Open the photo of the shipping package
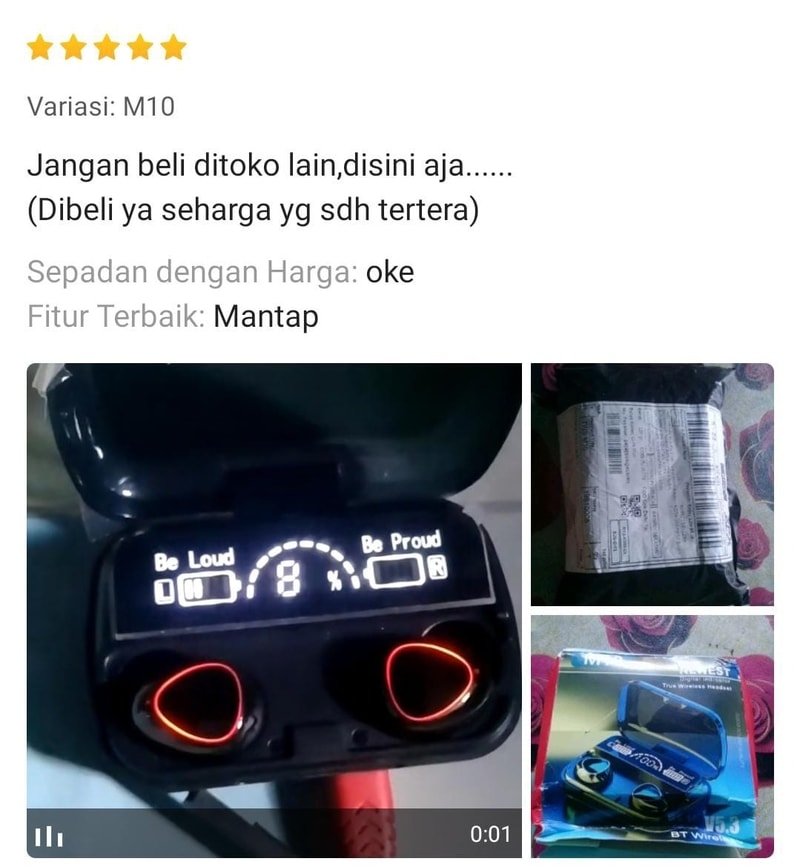This screenshot has width=800, height=867. [652, 484]
